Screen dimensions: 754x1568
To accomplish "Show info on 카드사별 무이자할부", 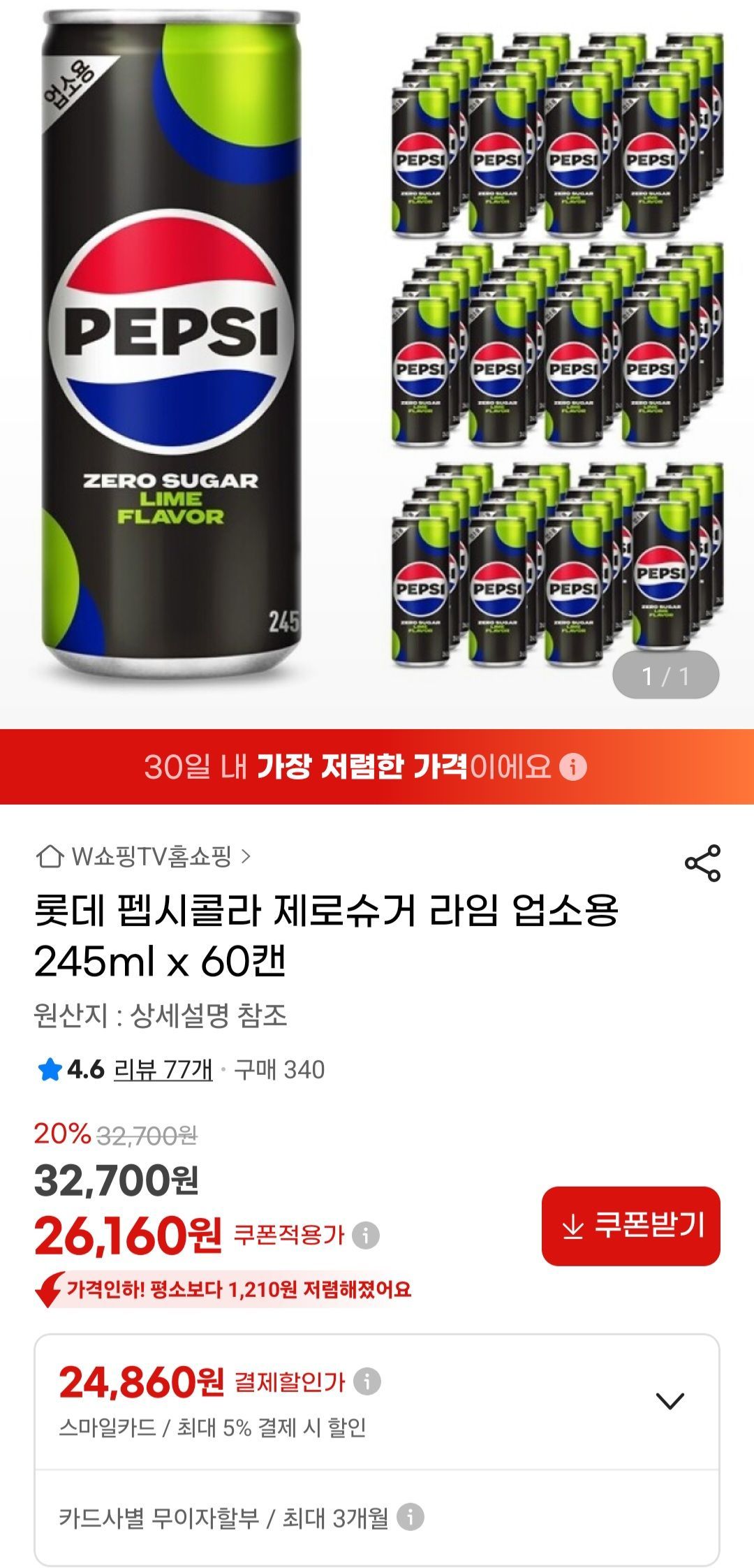I will (x=410, y=1517).
